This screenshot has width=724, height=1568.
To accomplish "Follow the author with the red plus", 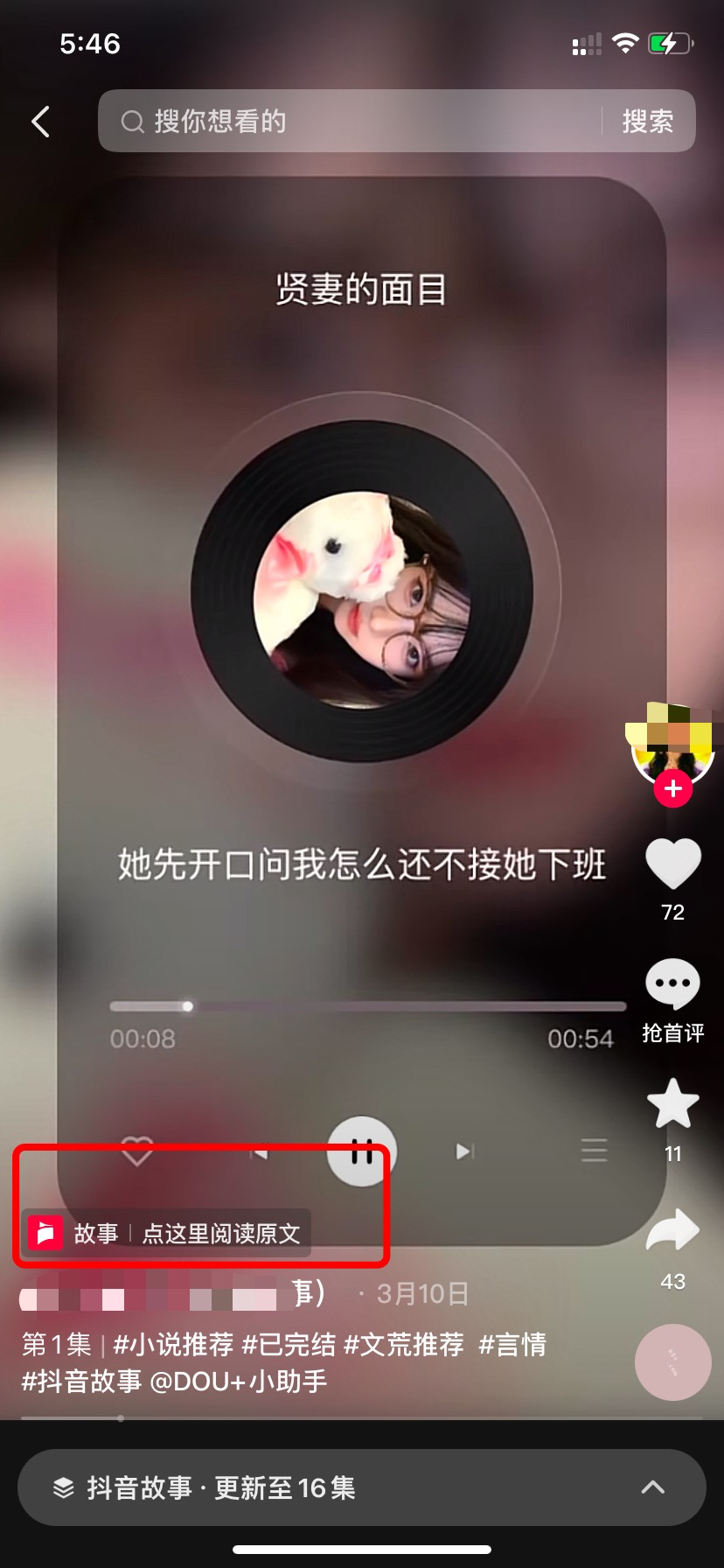I will (672, 789).
